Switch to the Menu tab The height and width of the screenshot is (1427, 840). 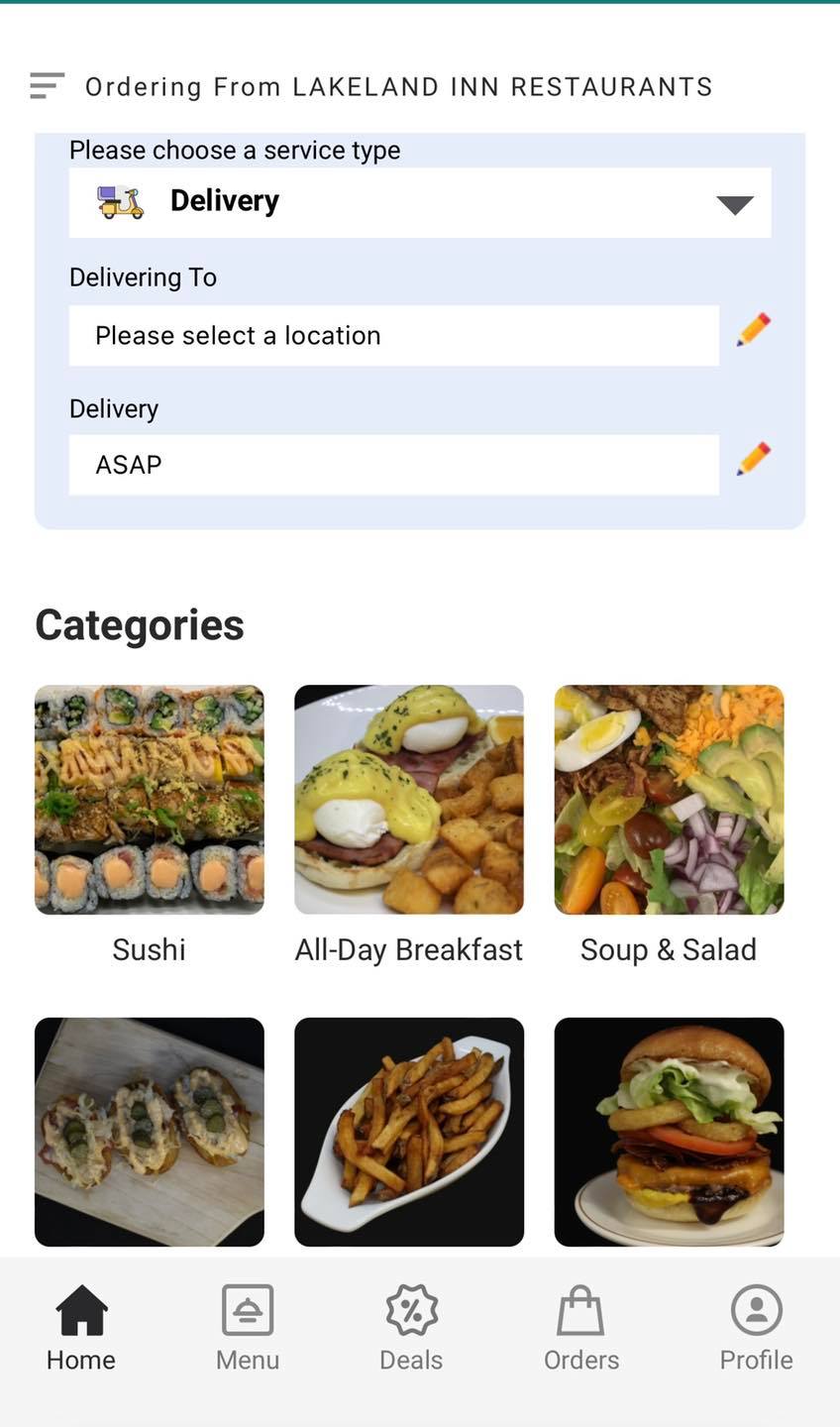pyautogui.click(x=248, y=1328)
